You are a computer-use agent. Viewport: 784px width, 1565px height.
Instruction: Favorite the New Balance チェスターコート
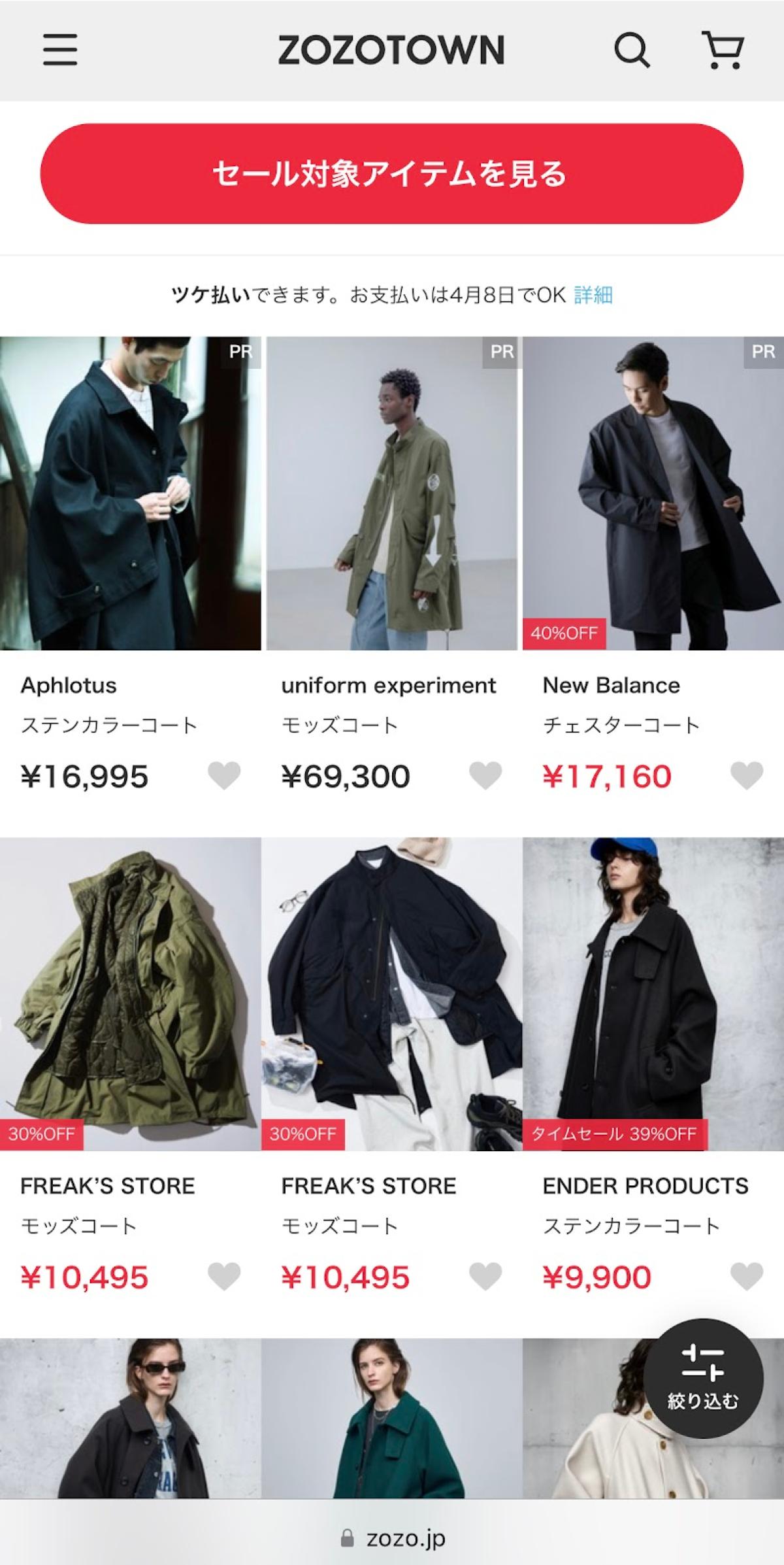pos(746,776)
